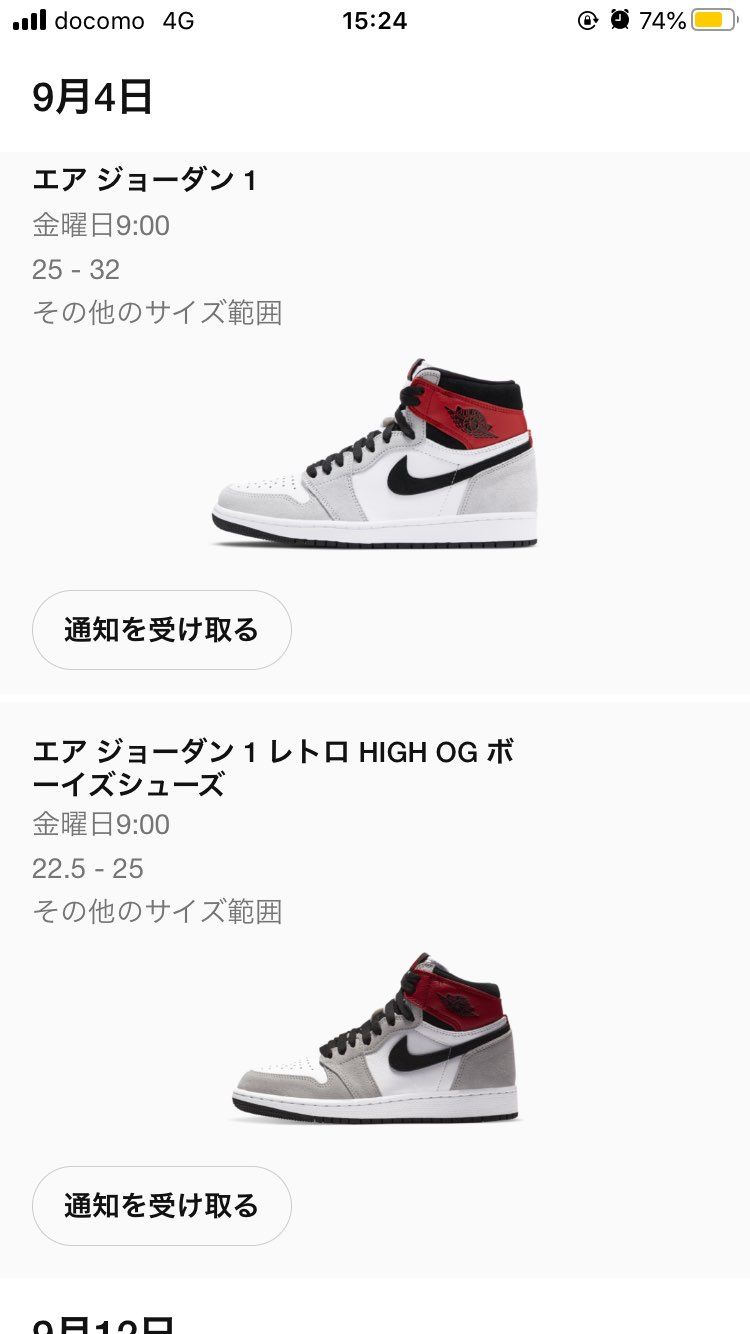The height and width of the screenshot is (1334, 750).
Task: Tap the clock showing 15:24
Action: 375,20
